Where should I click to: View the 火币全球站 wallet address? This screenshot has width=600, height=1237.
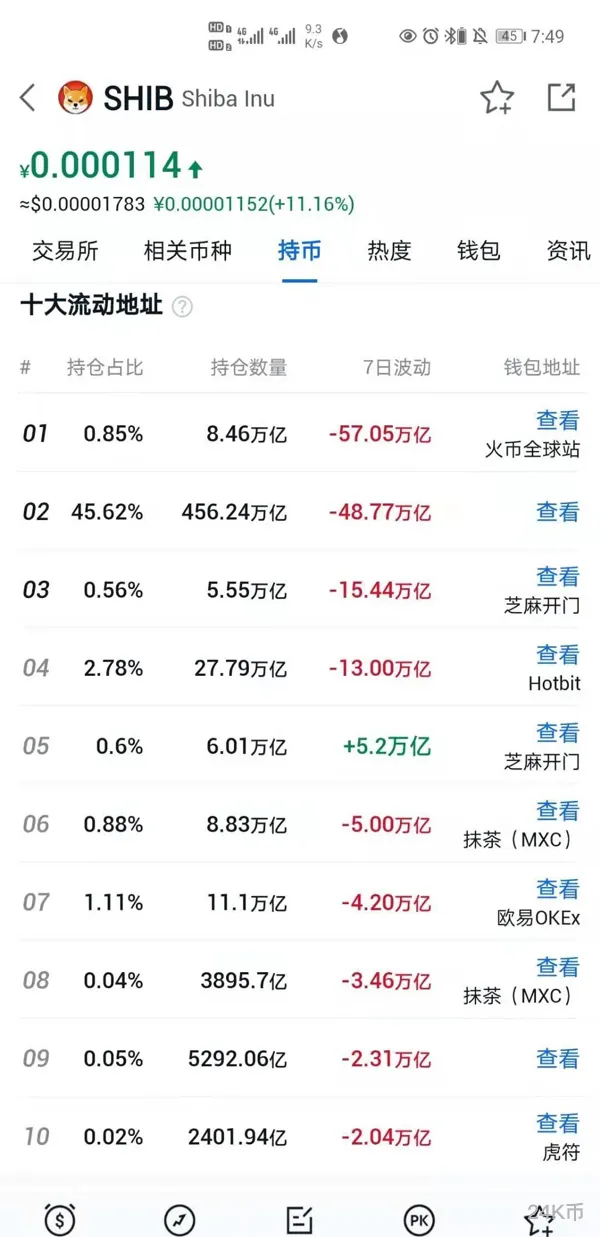point(557,421)
